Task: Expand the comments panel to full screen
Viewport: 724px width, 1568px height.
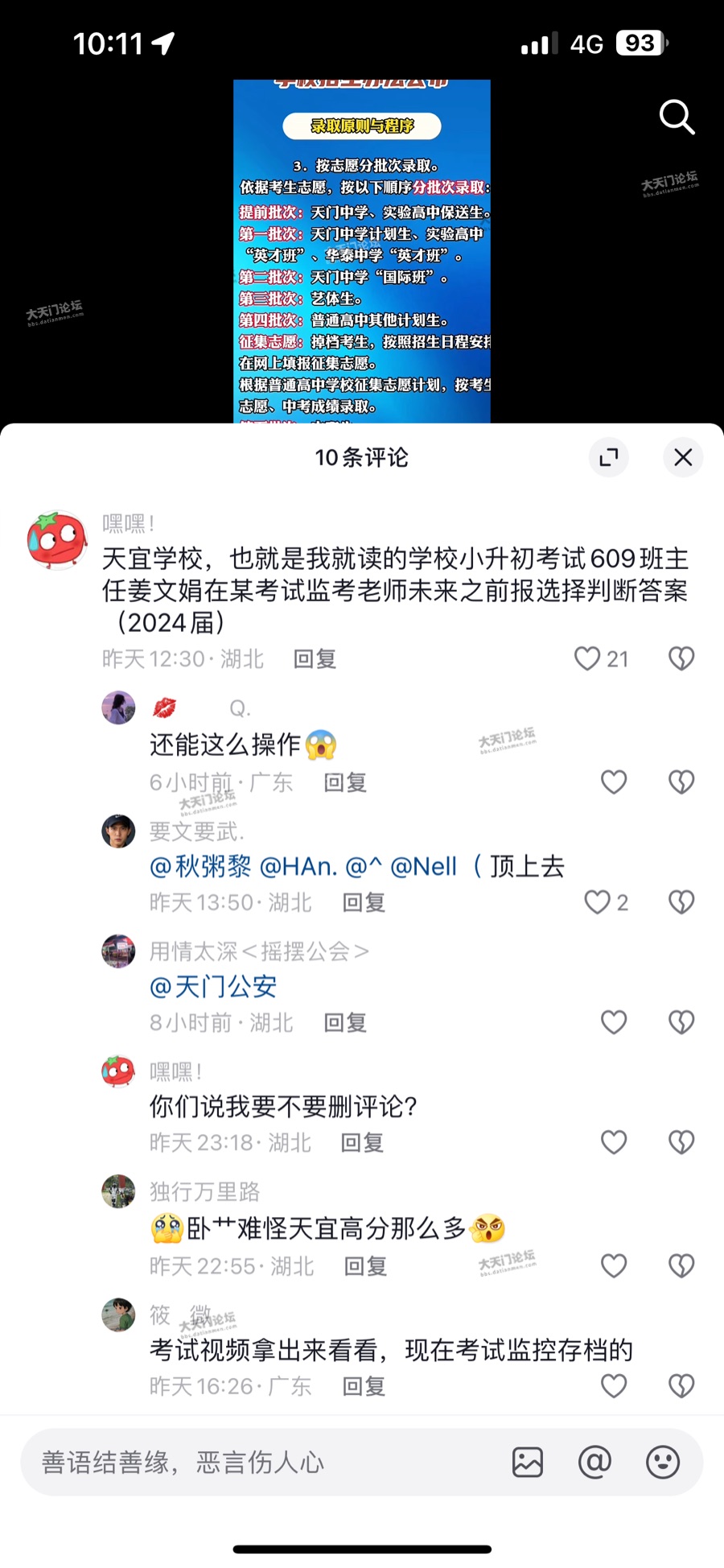Action: tap(609, 457)
